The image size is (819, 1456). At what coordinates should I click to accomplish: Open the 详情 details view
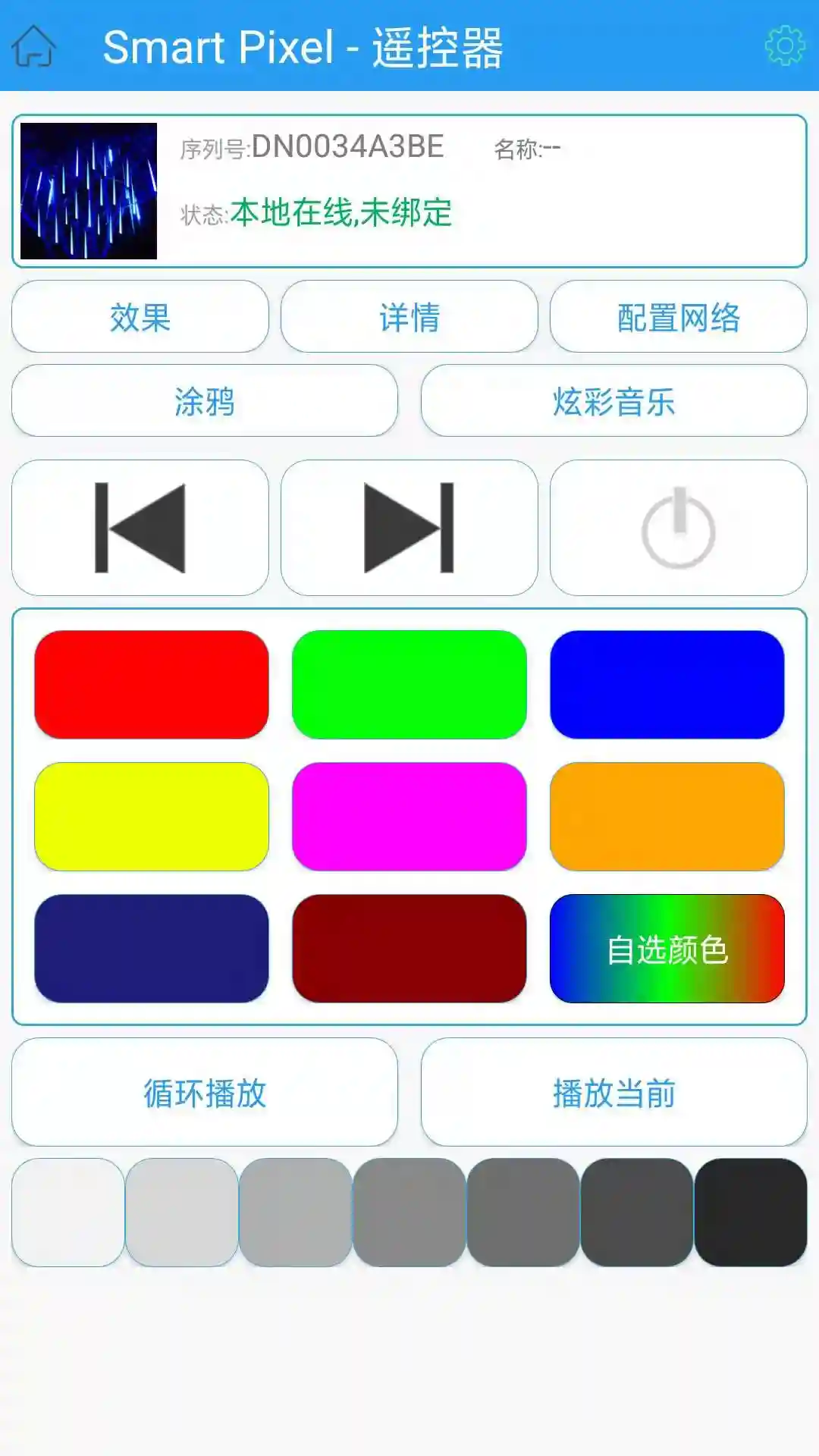(408, 318)
